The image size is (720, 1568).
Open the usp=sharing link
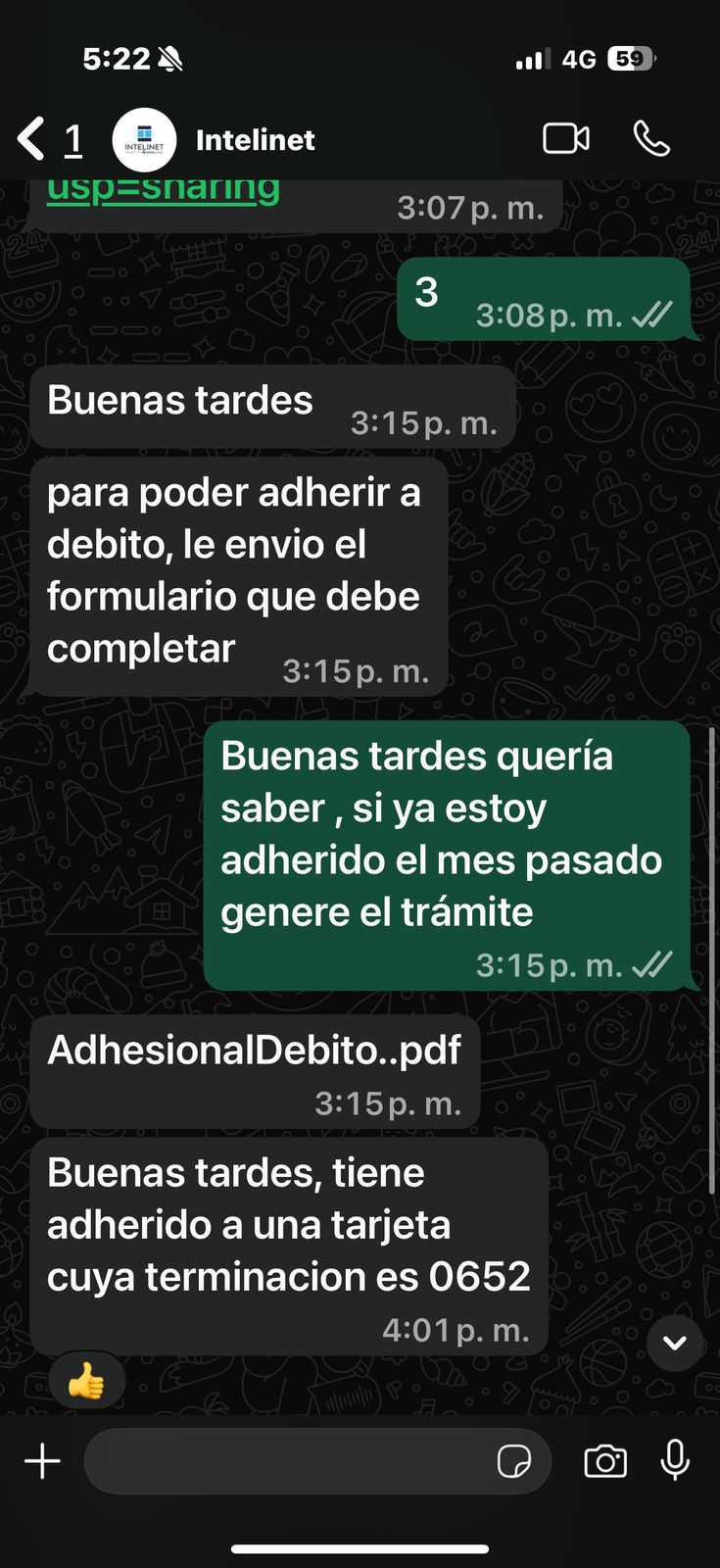tap(164, 189)
